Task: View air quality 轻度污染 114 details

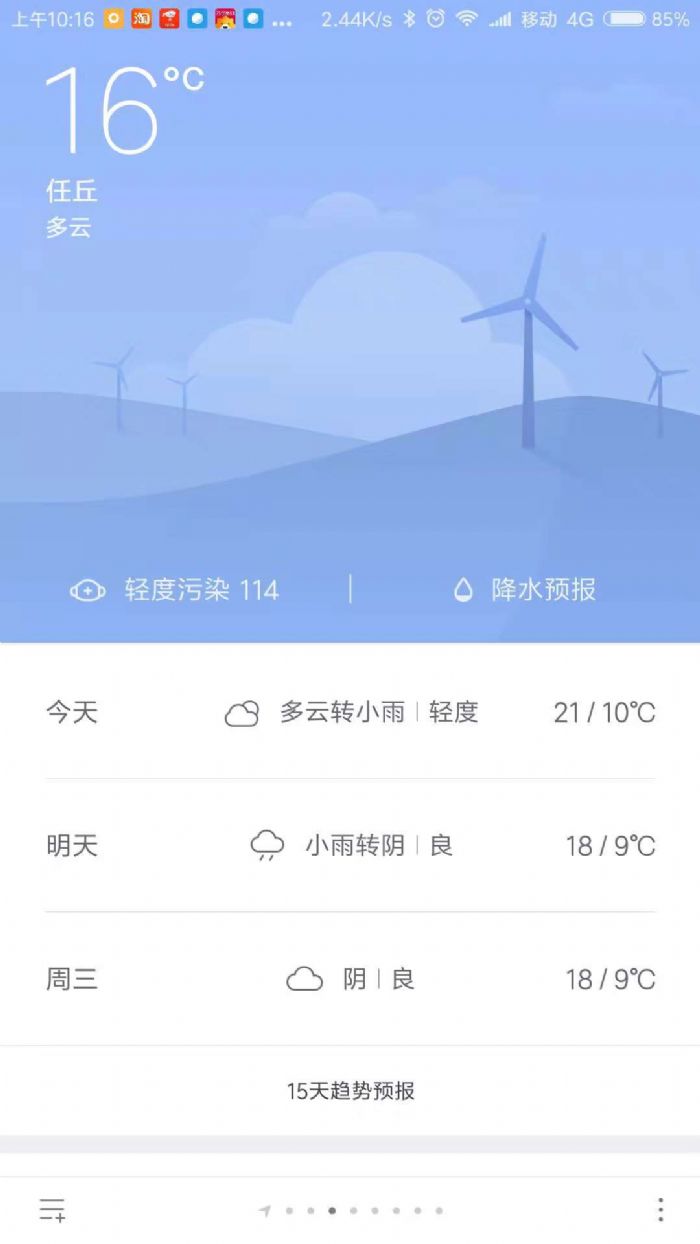Action: (175, 590)
